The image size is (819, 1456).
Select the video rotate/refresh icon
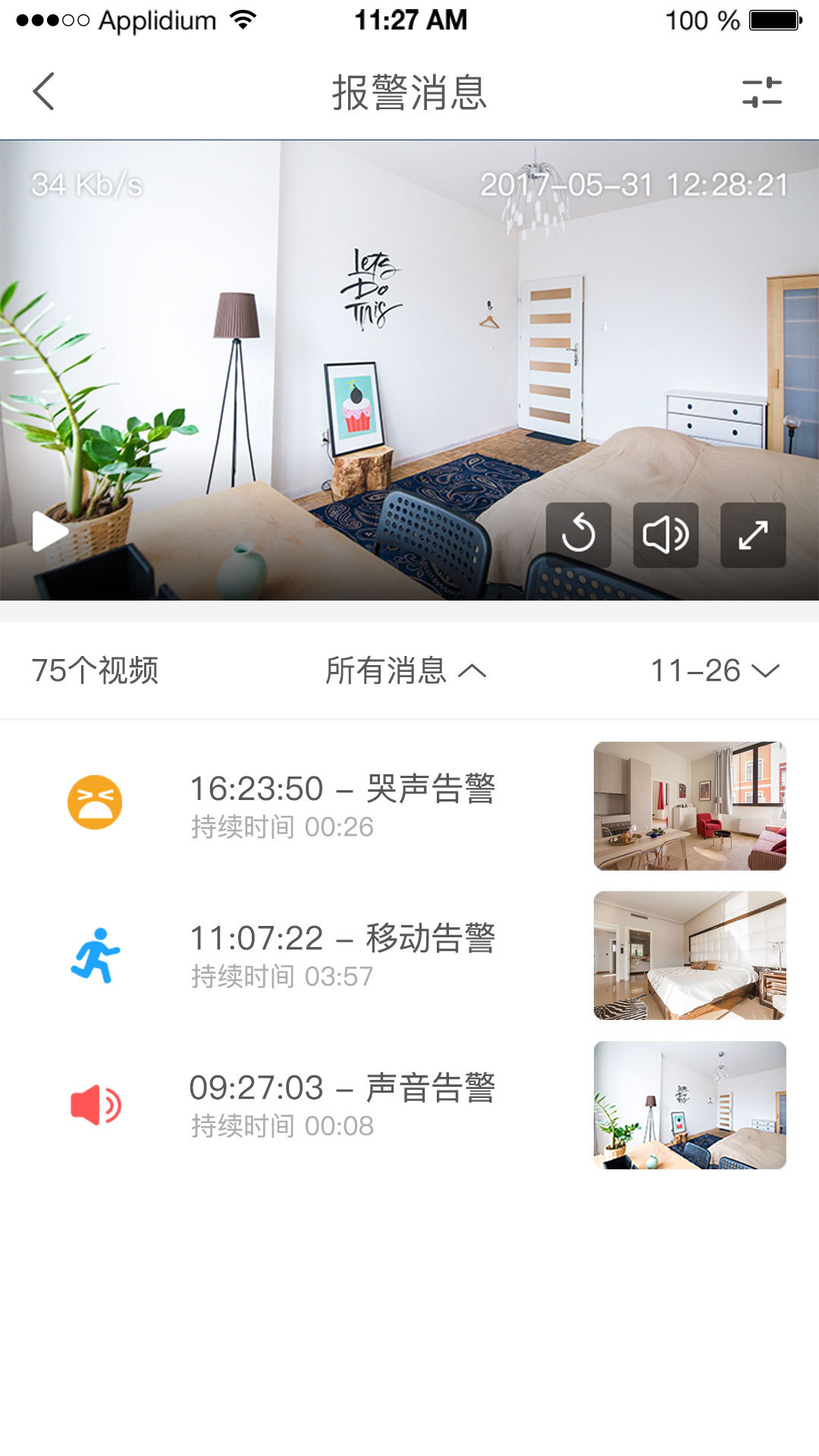pyautogui.click(x=581, y=533)
